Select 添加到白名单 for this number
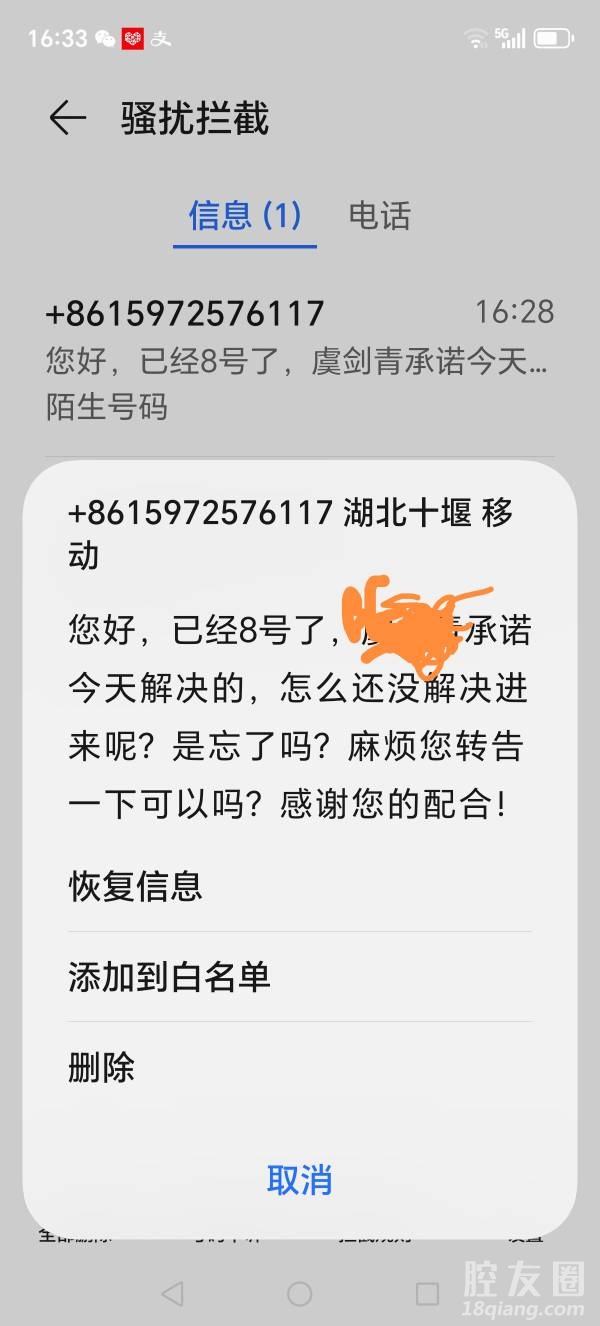This screenshot has height=1326, width=600. point(169,977)
